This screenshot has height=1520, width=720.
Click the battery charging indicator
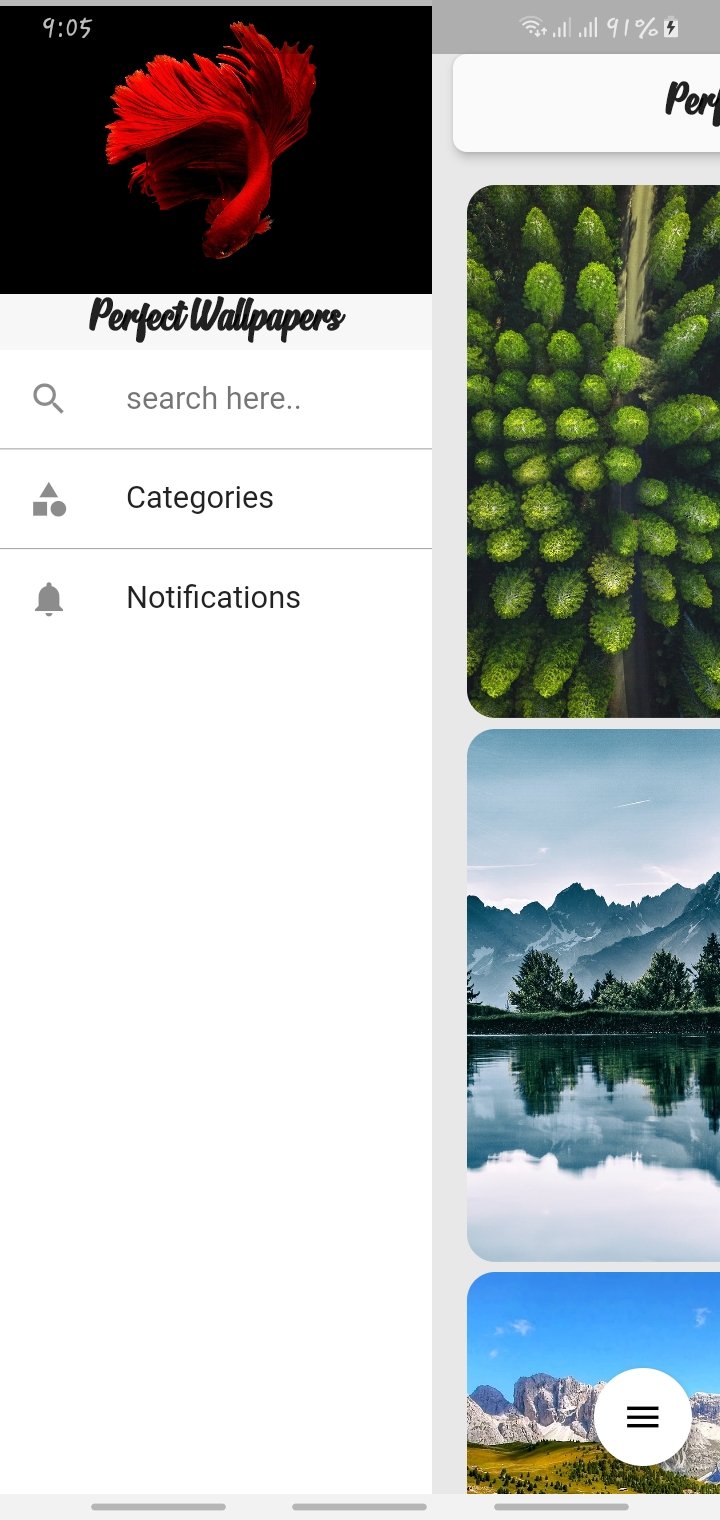(668, 27)
